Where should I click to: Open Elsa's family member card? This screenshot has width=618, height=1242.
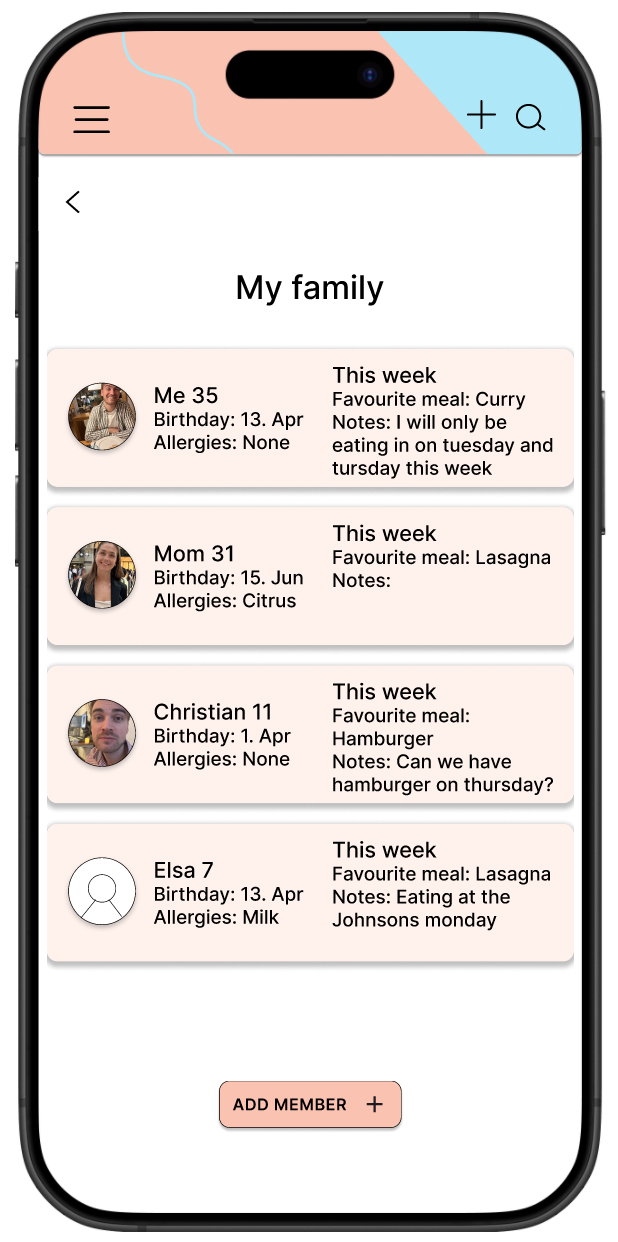click(x=310, y=892)
